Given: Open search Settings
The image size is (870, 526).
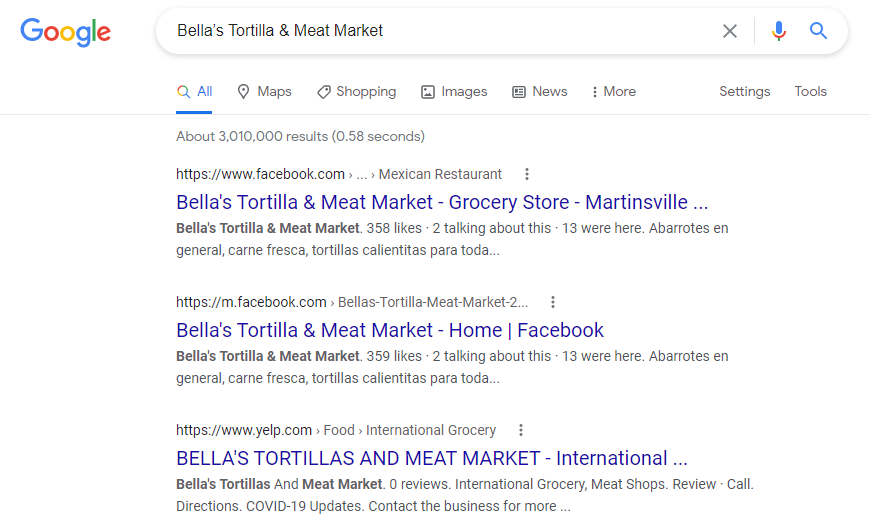Looking at the screenshot, I should click(744, 91).
